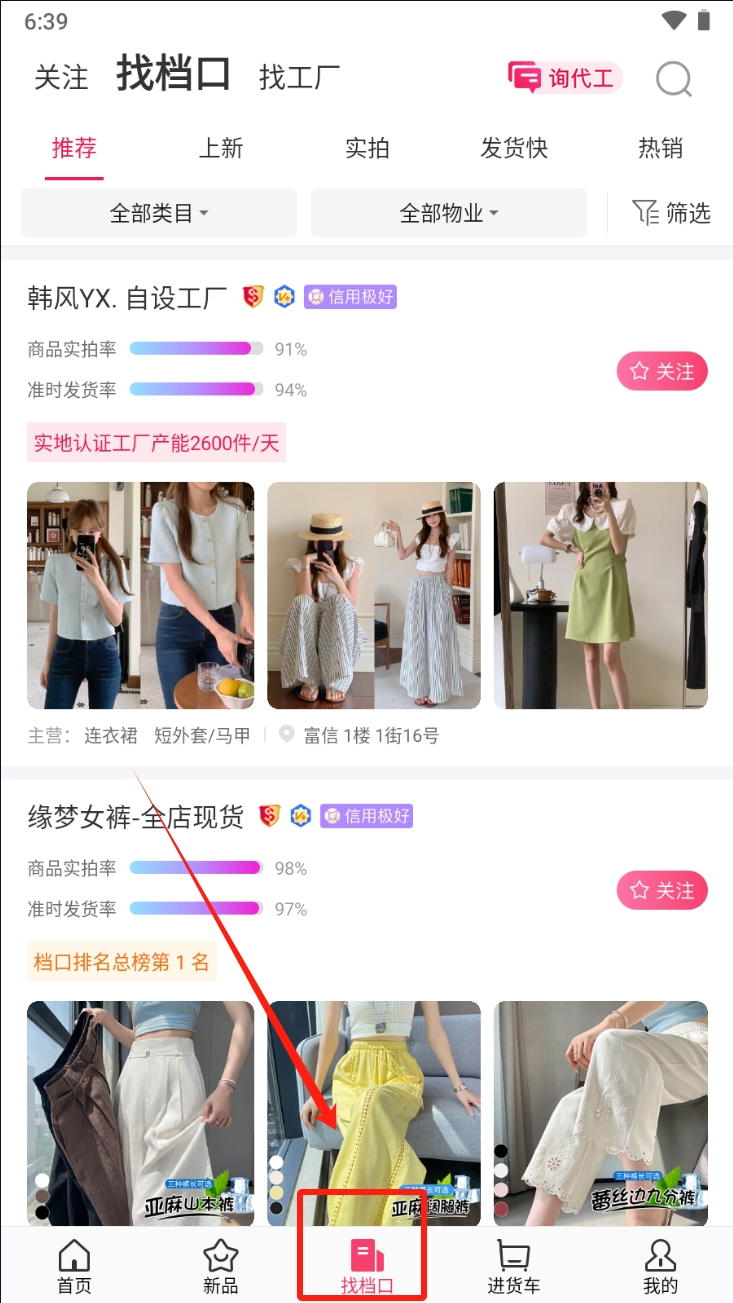
Task: Follow the 韩风YX. 自设工厂 shop
Action: tap(661, 372)
